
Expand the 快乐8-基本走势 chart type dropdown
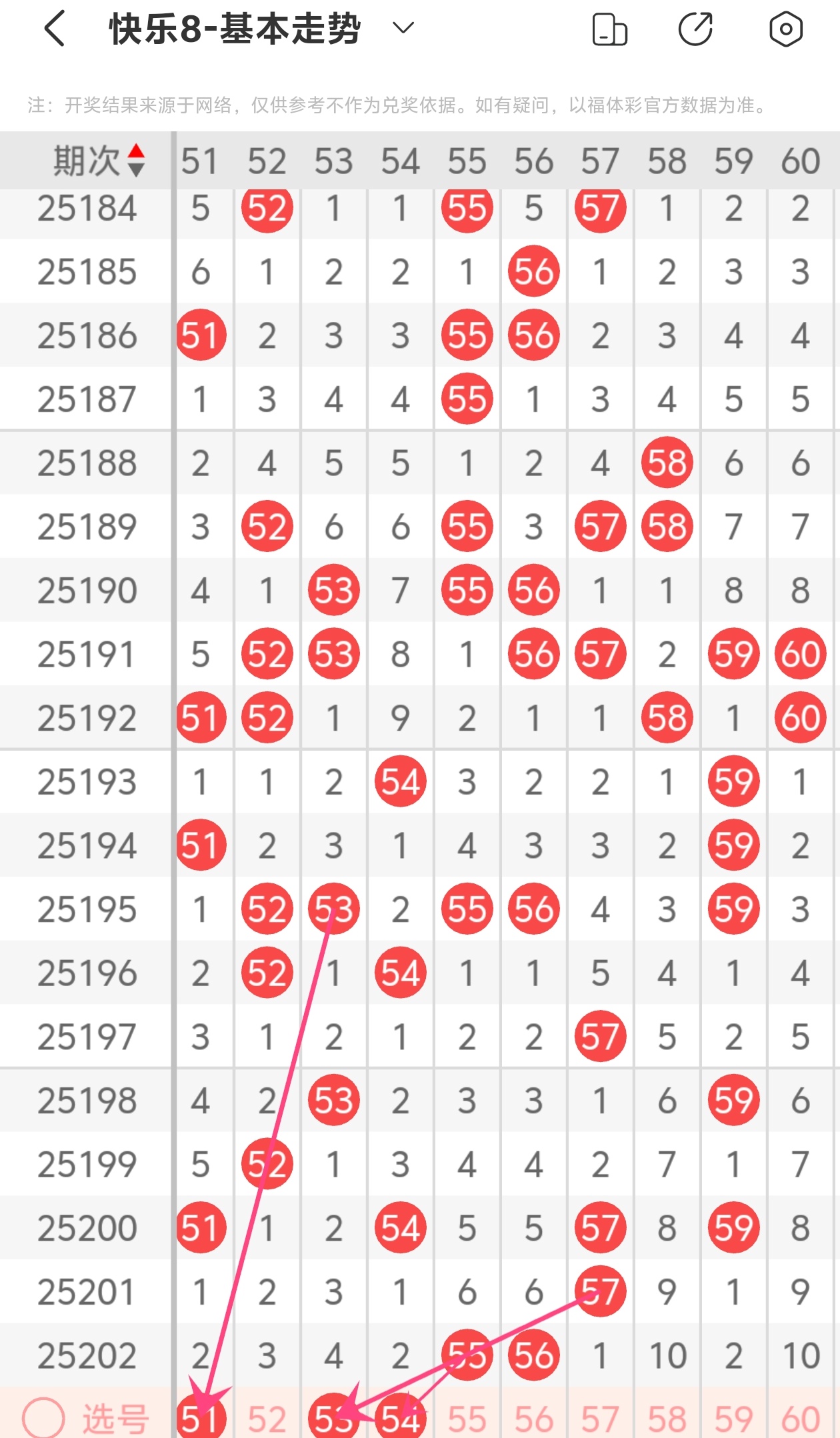point(403,28)
